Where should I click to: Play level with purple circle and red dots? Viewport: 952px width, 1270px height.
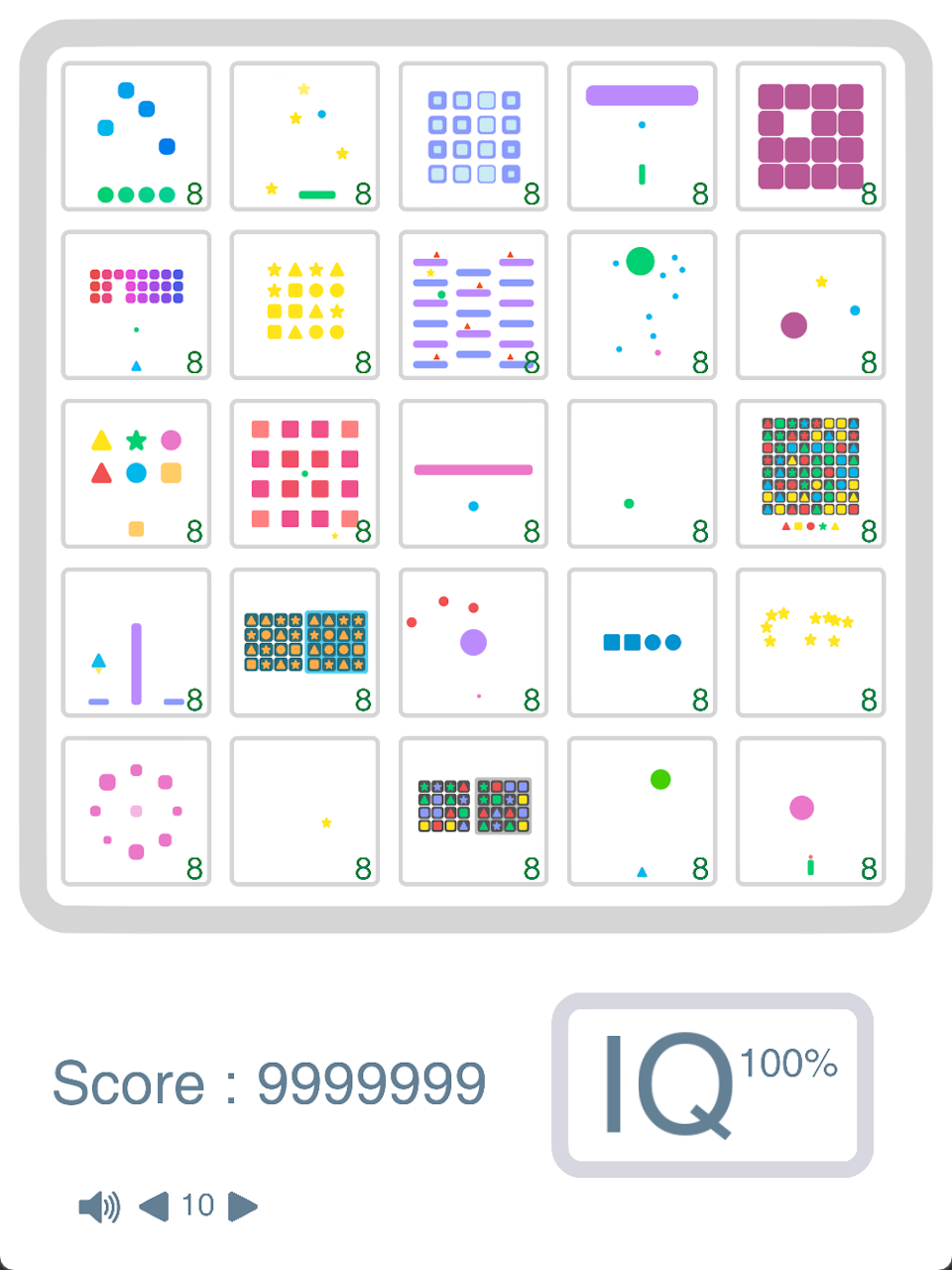(x=473, y=643)
